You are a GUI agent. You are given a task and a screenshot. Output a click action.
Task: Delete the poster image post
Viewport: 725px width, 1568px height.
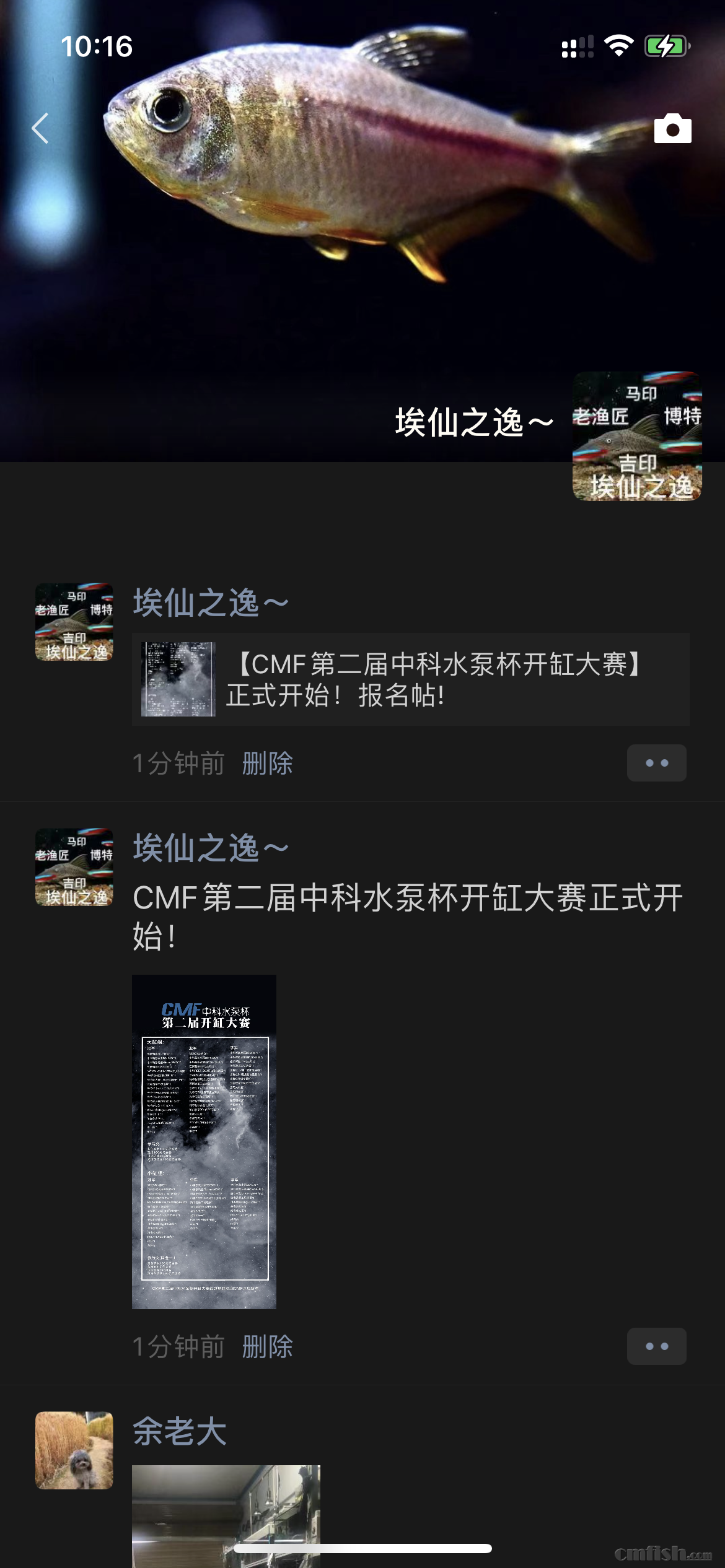coord(267,1346)
